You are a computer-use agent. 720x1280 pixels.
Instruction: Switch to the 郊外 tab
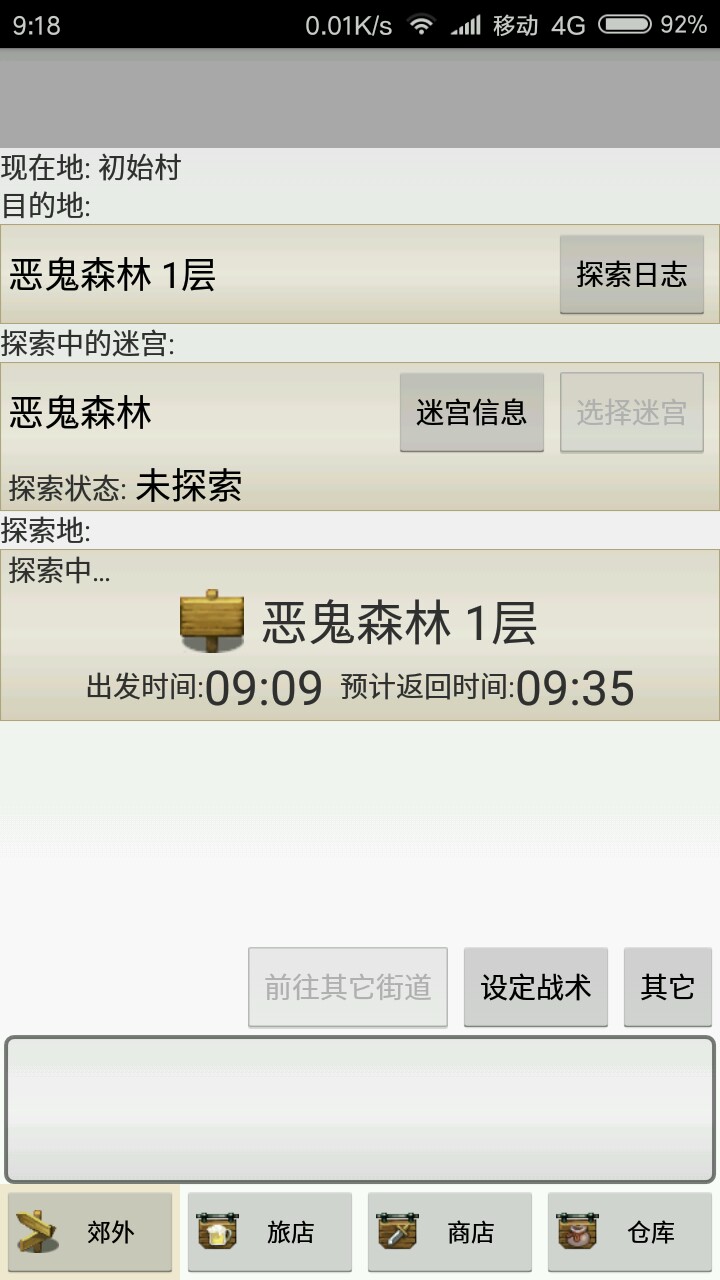coord(90,1232)
